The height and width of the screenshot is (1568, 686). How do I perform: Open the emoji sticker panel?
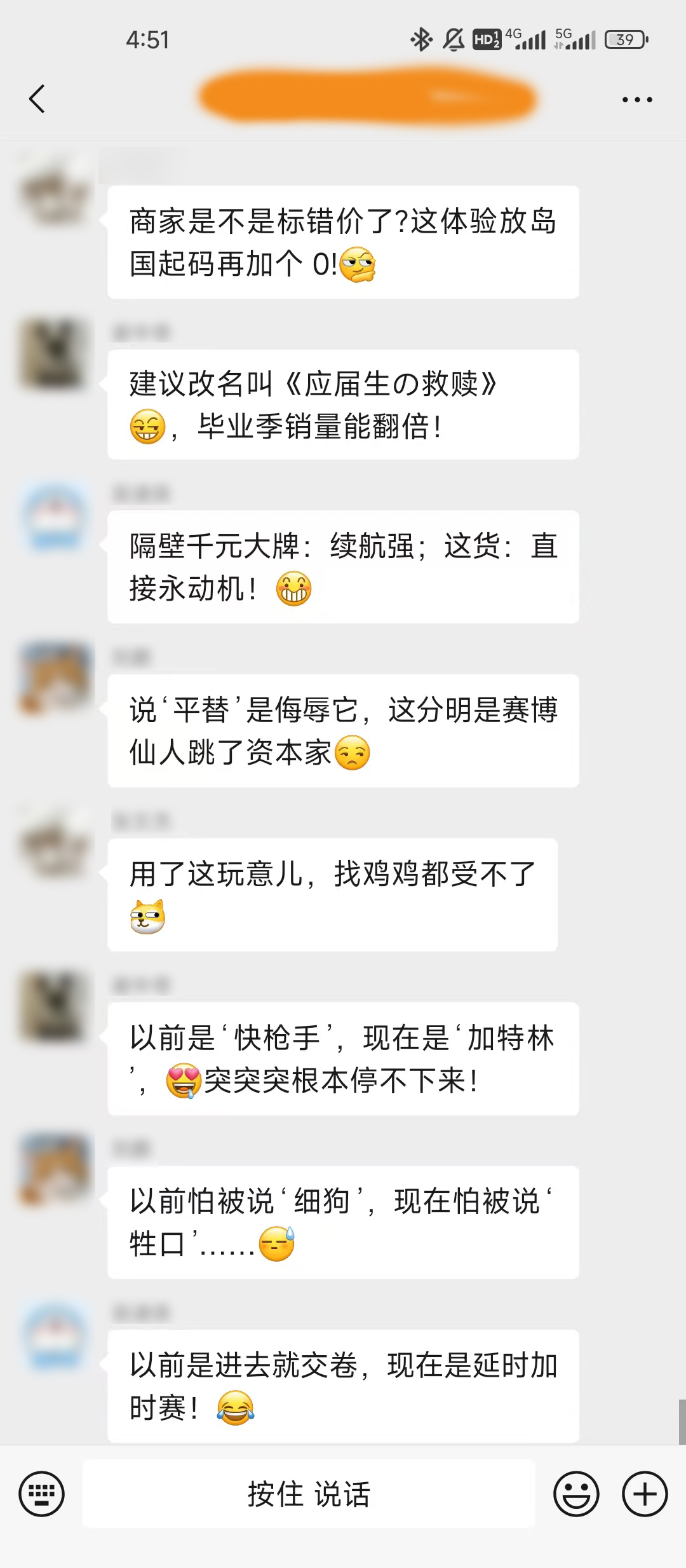[576, 1494]
